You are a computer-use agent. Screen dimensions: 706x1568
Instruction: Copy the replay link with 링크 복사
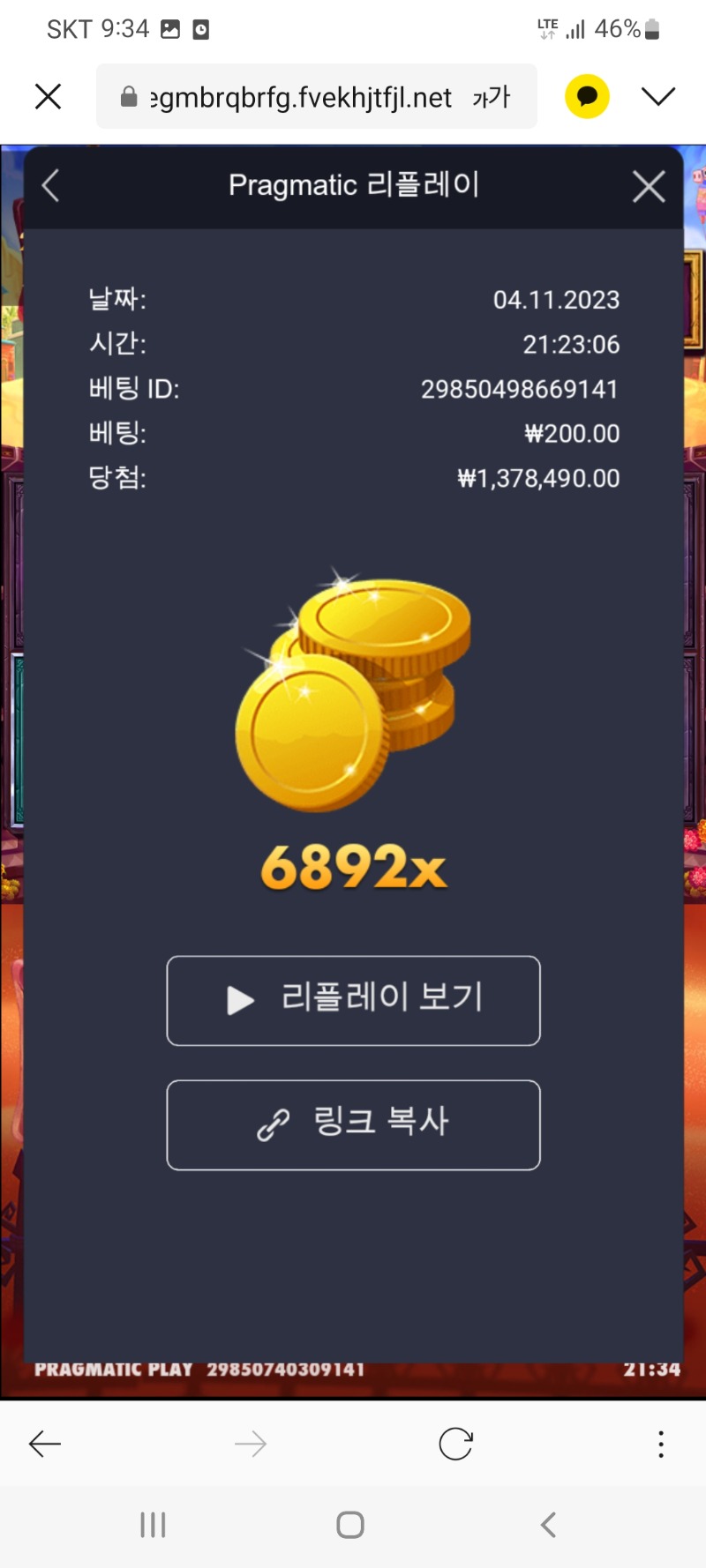pyautogui.click(x=353, y=1124)
